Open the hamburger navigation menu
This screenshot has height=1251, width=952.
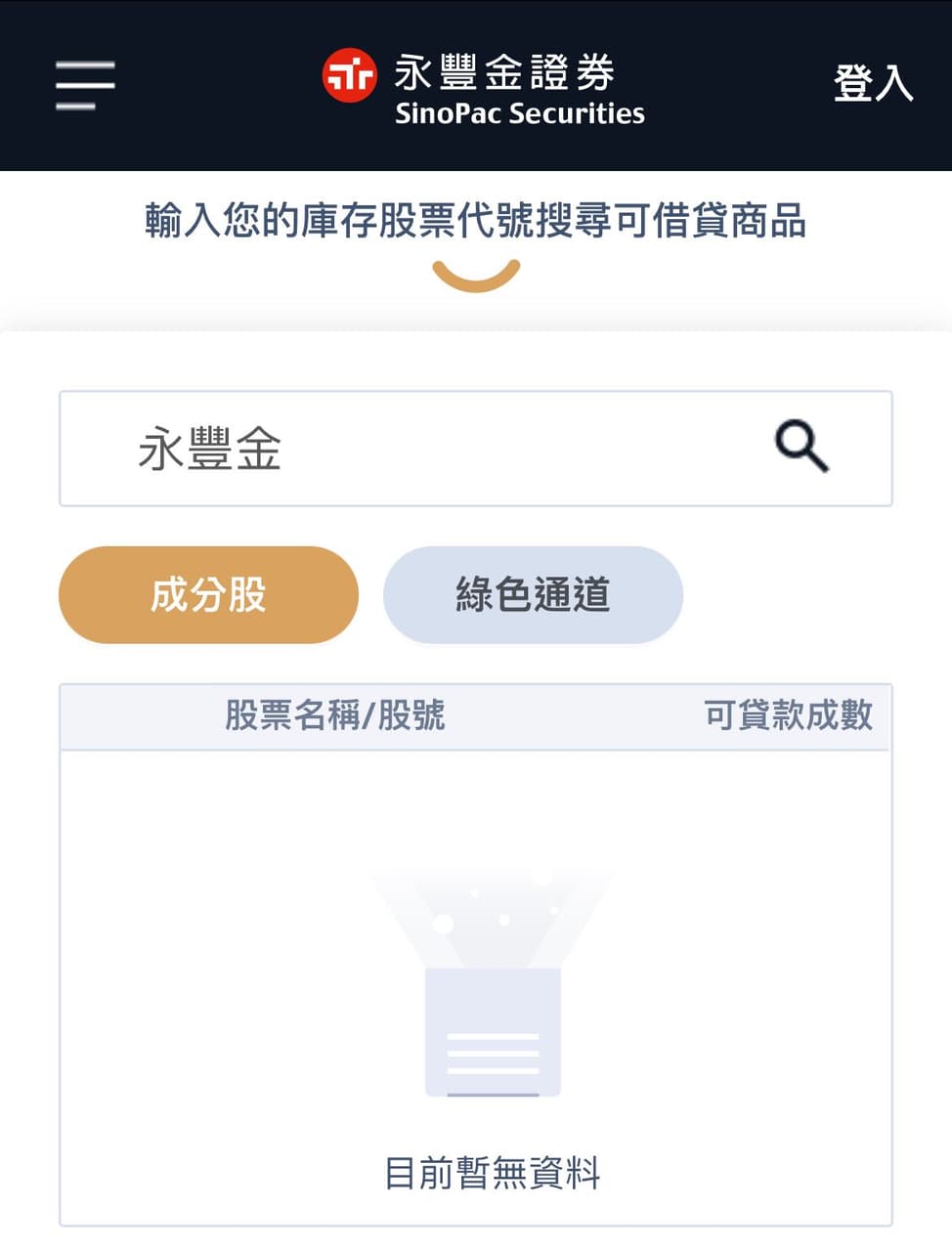pos(84,83)
